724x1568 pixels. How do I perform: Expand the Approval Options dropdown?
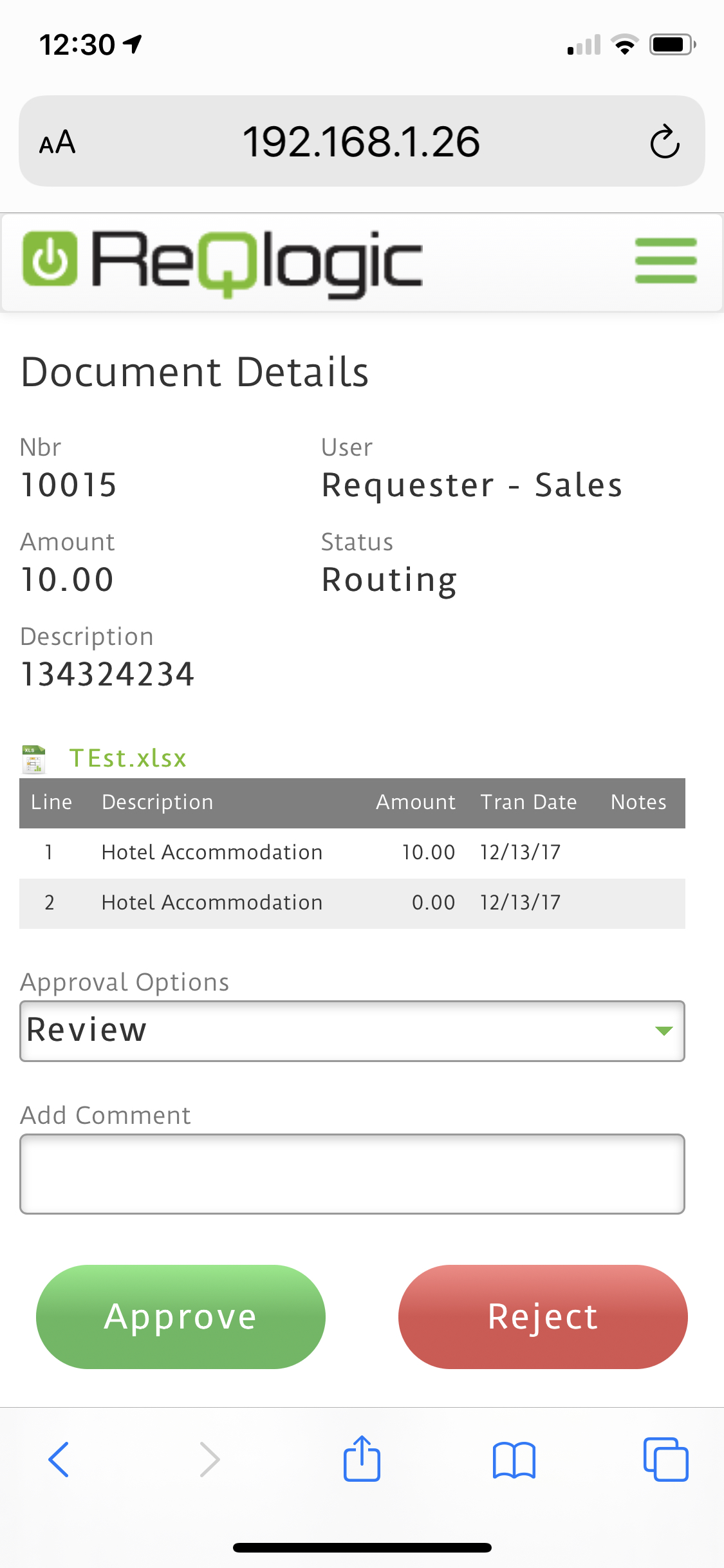point(352,1031)
